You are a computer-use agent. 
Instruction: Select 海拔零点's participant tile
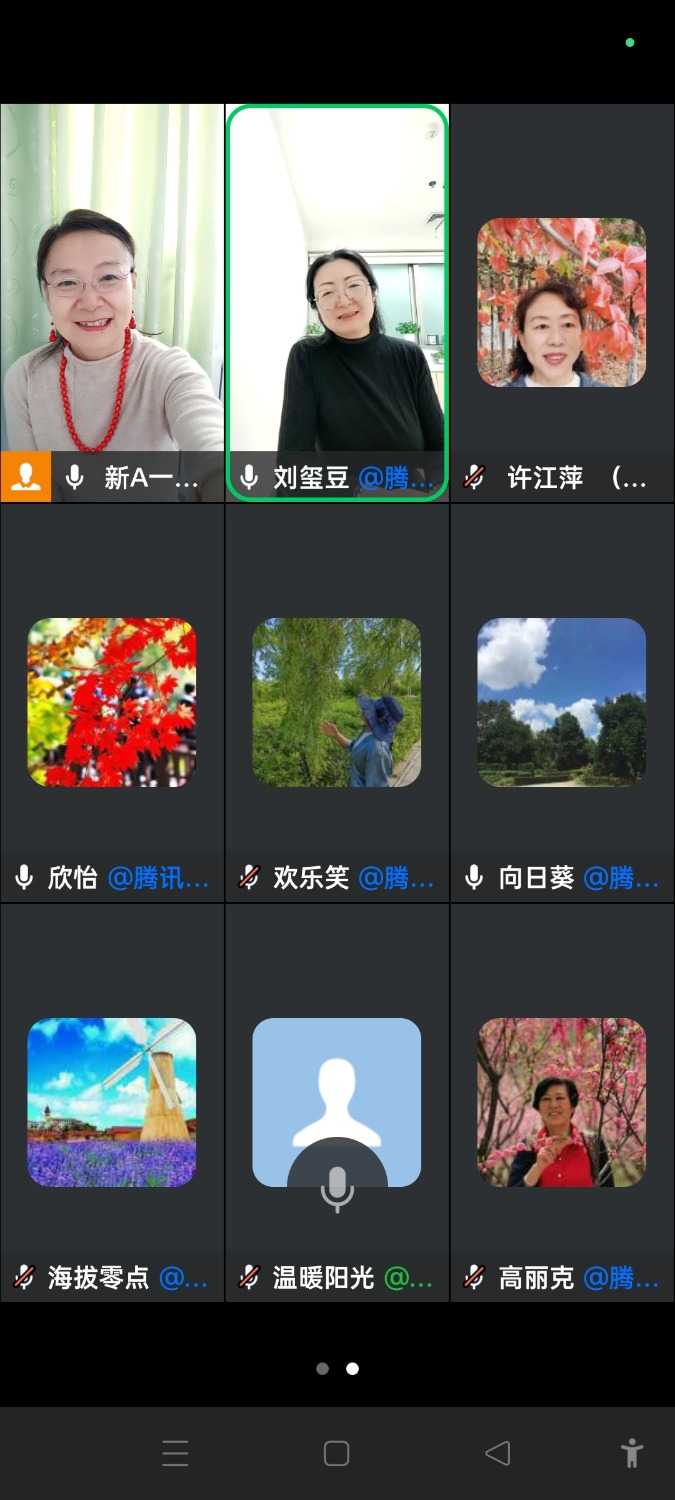click(112, 1102)
